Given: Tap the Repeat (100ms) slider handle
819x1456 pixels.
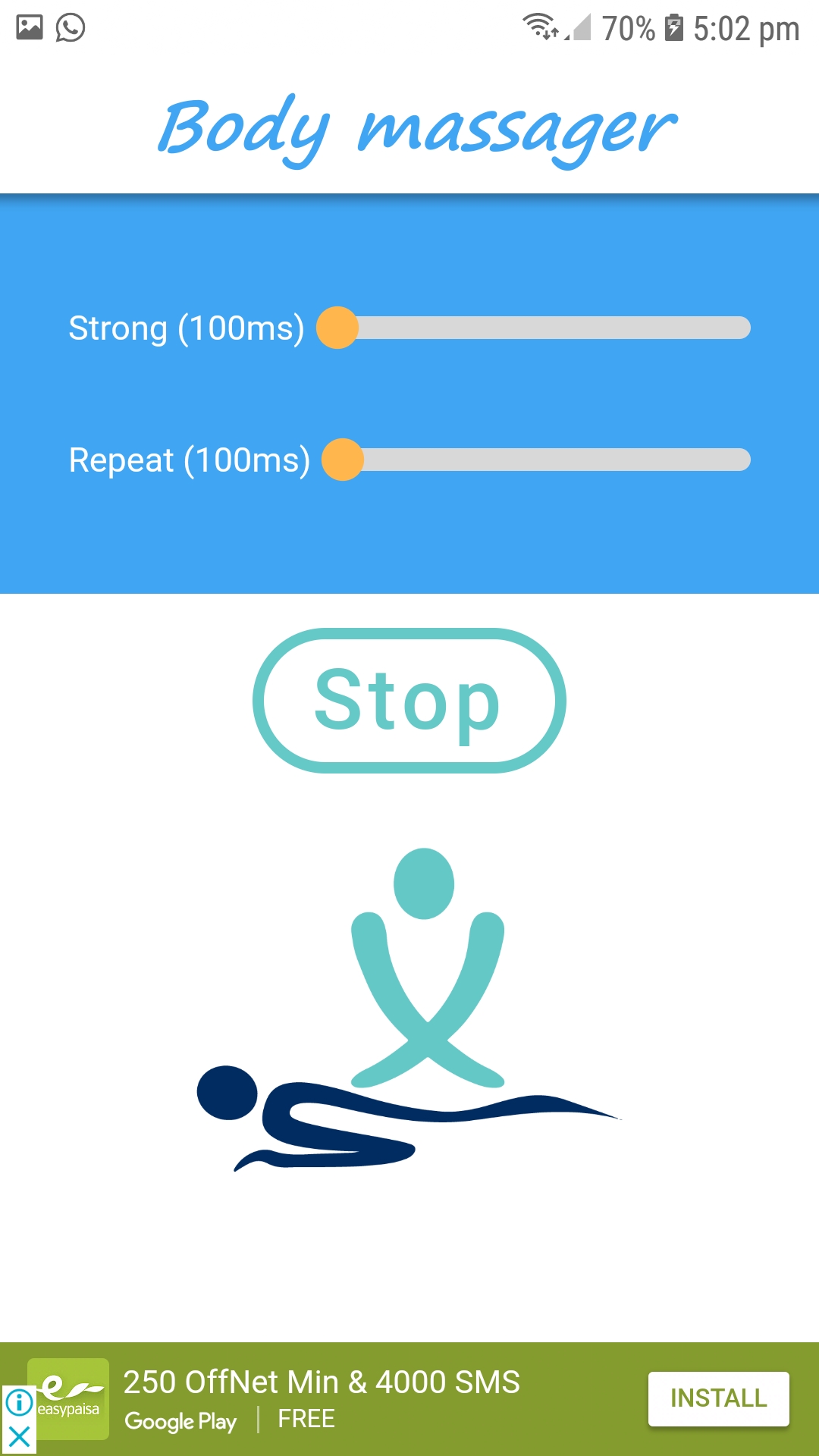Looking at the screenshot, I should (x=343, y=459).
